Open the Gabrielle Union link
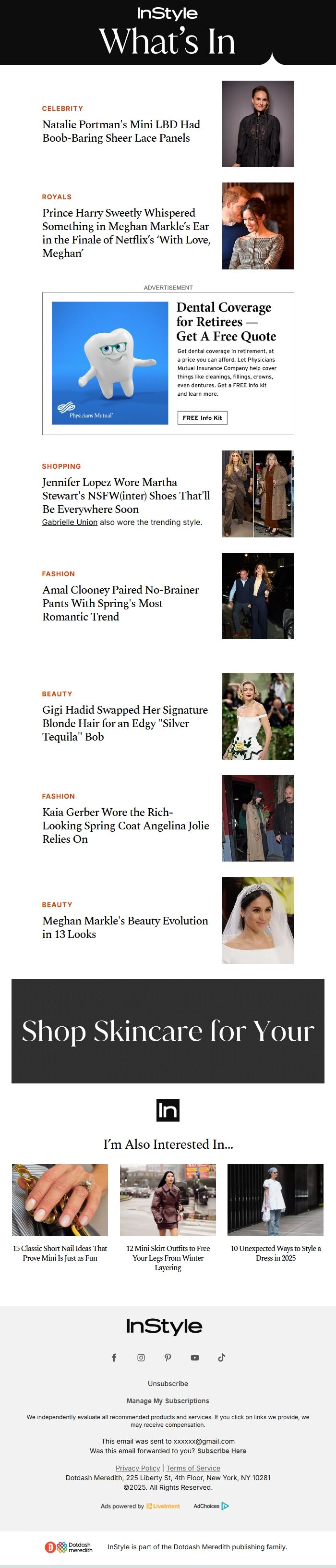Viewport: 336px width, 1568px height. 70,522
